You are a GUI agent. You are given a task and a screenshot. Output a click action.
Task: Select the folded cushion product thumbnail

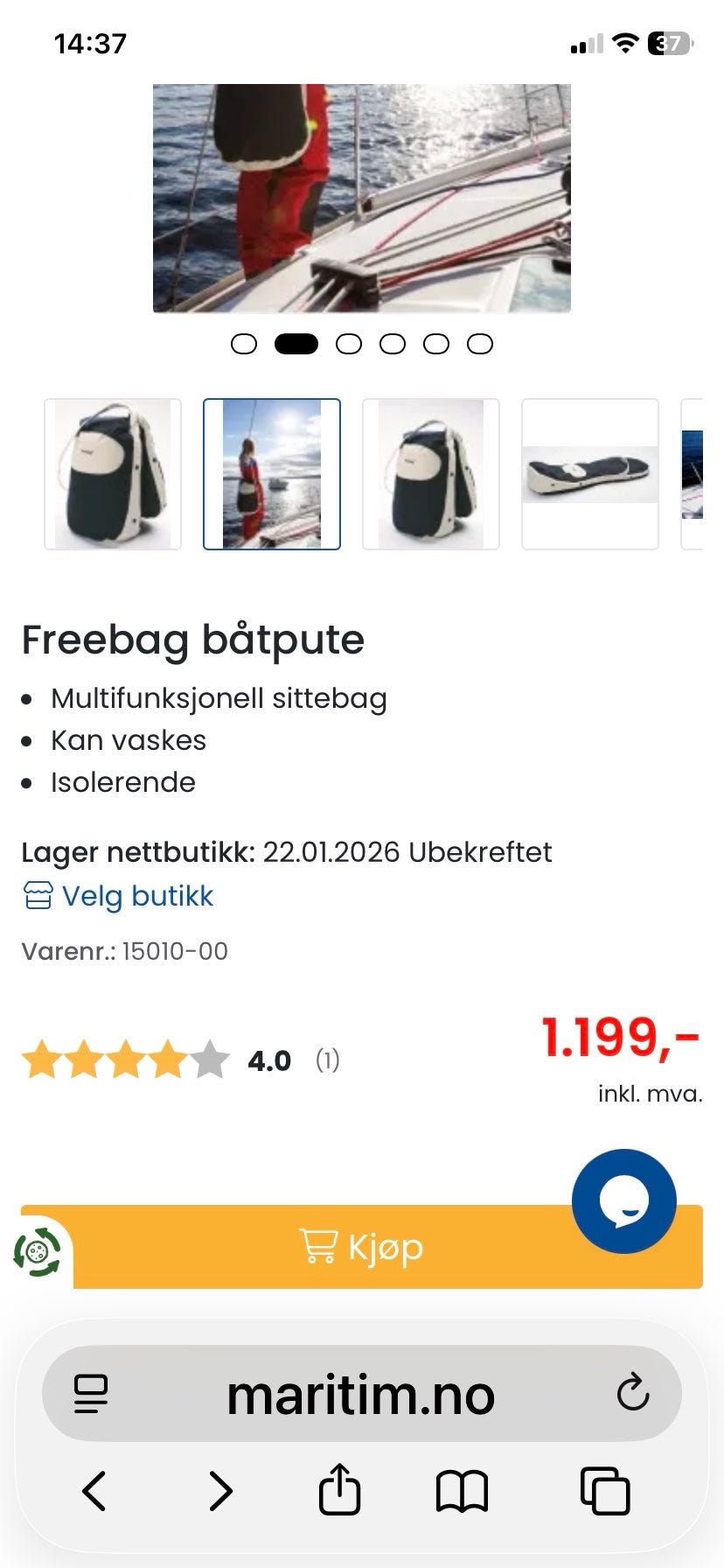click(x=590, y=472)
